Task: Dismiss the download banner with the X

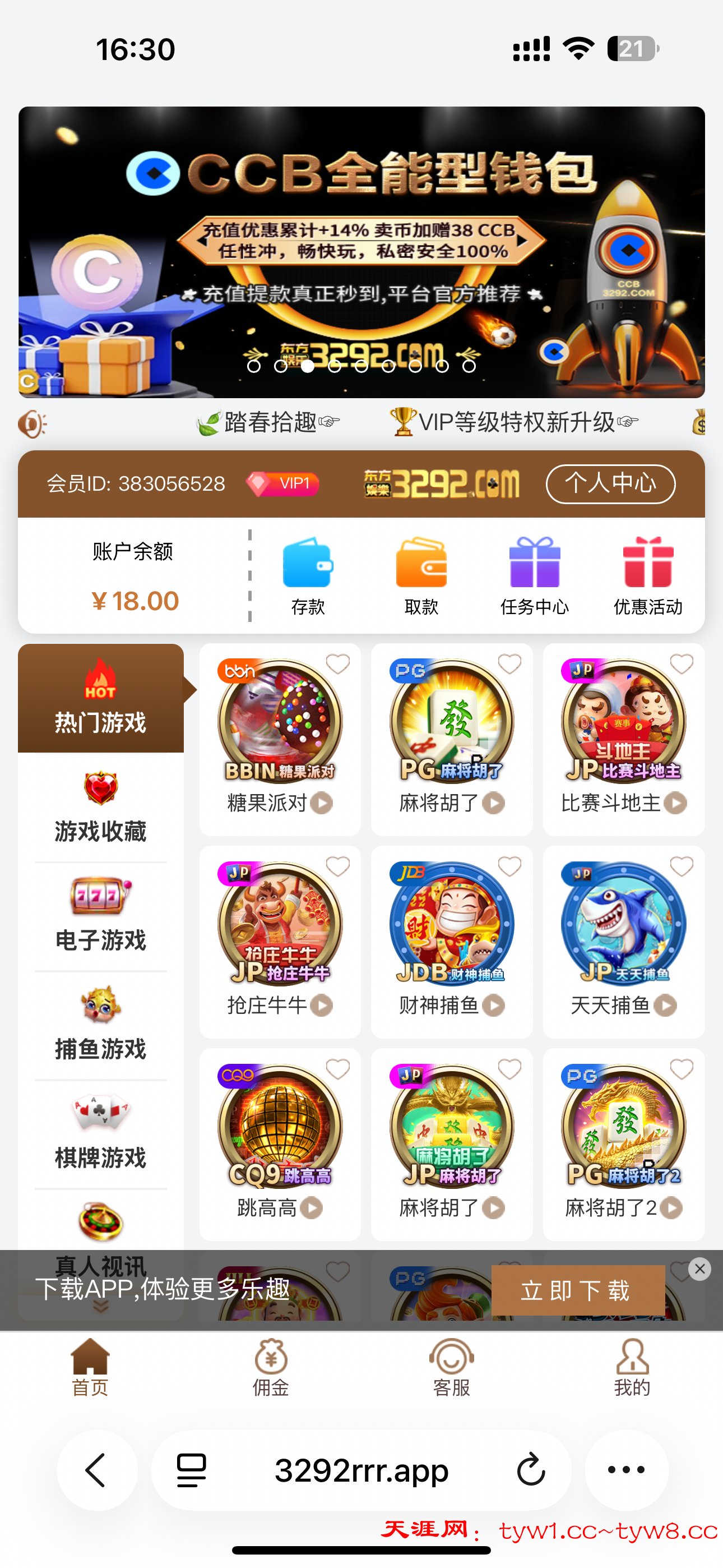Action: [700, 1270]
